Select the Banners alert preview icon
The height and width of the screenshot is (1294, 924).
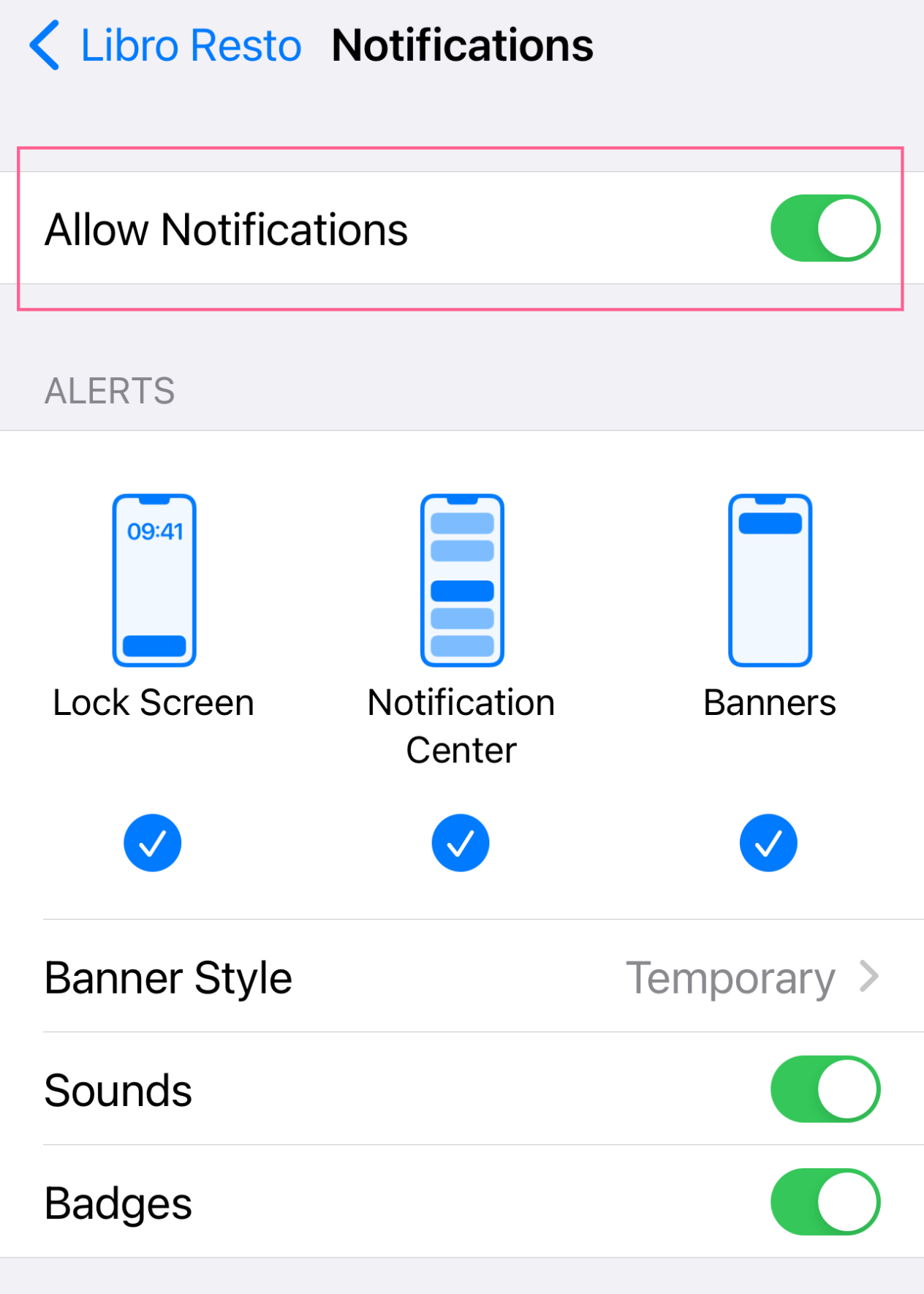click(769, 580)
